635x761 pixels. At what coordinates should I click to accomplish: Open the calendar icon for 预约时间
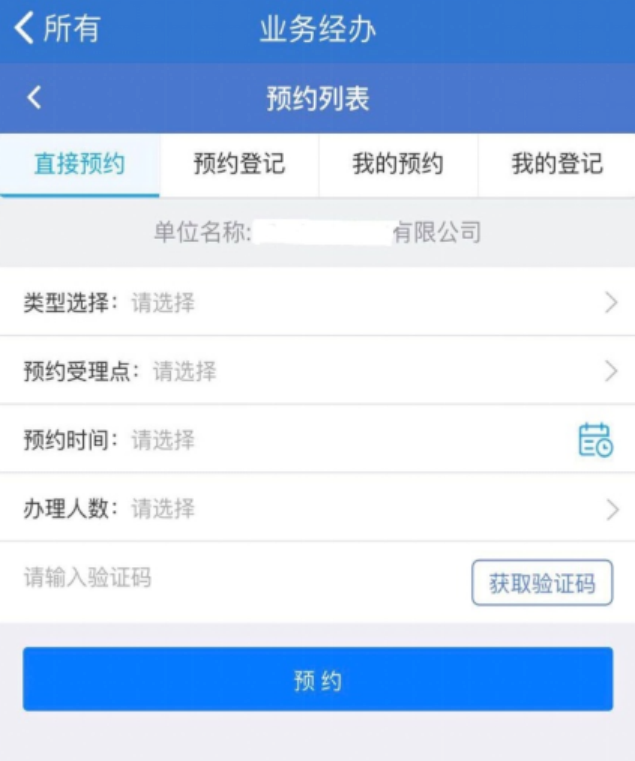[595, 440]
